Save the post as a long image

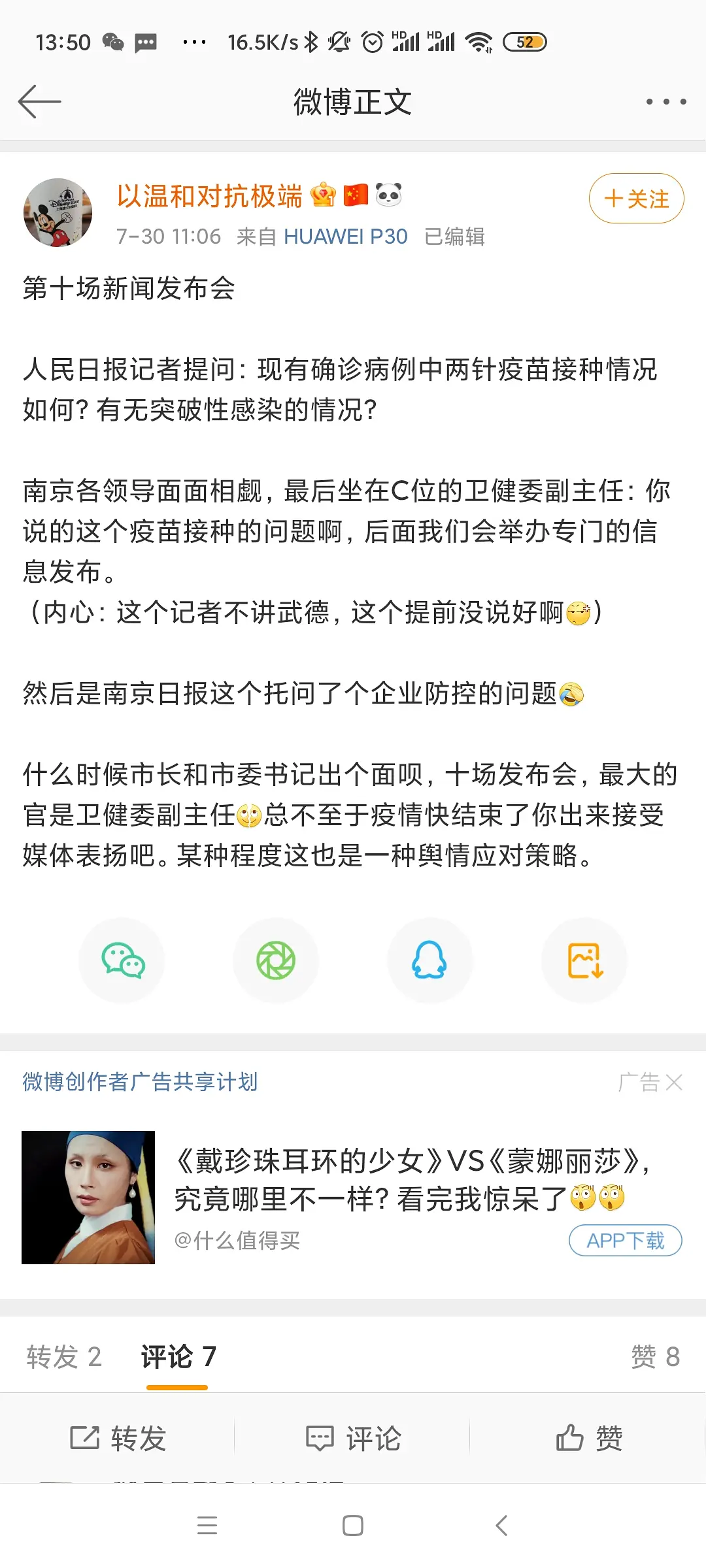click(x=584, y=960)
